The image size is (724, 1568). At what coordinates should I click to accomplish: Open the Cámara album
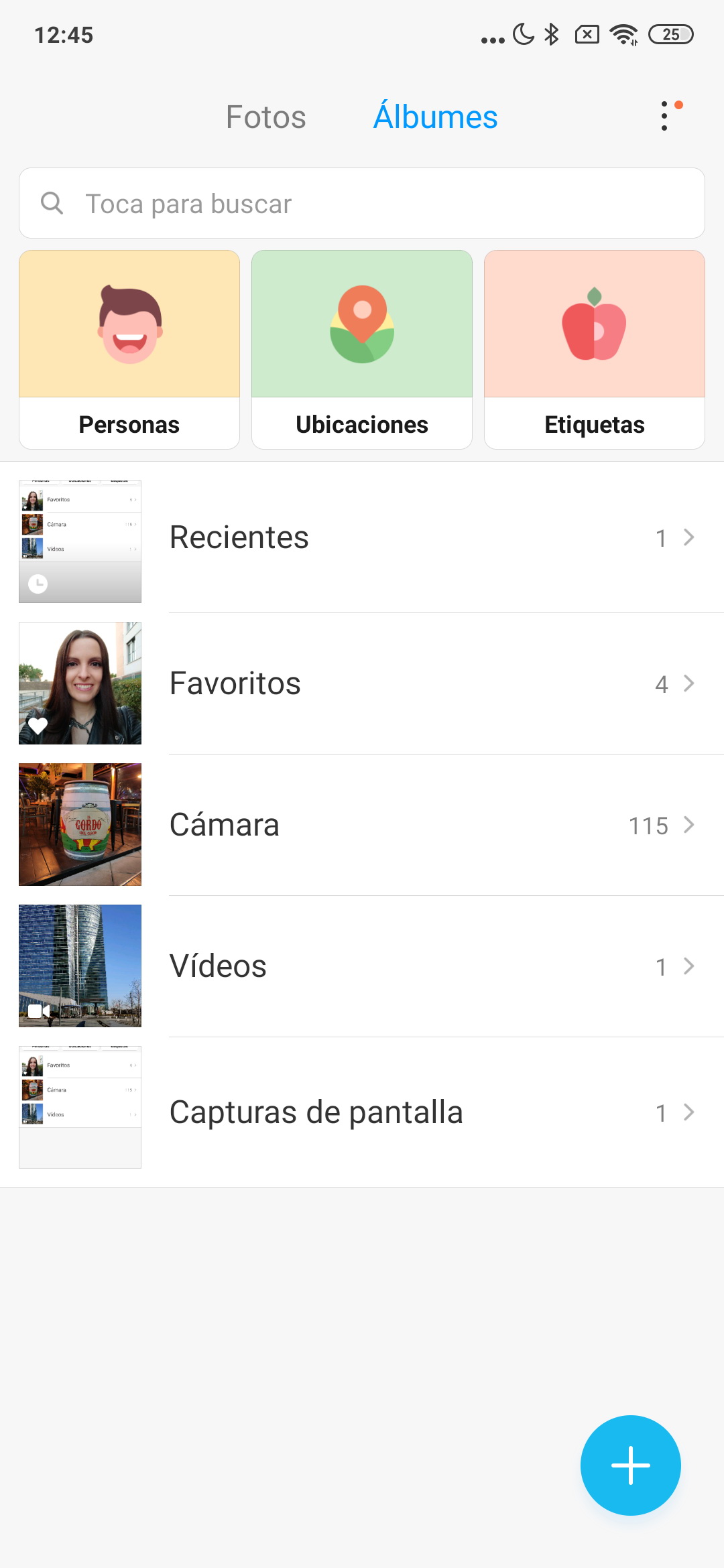pyautogui.click(x=362, y=825)
